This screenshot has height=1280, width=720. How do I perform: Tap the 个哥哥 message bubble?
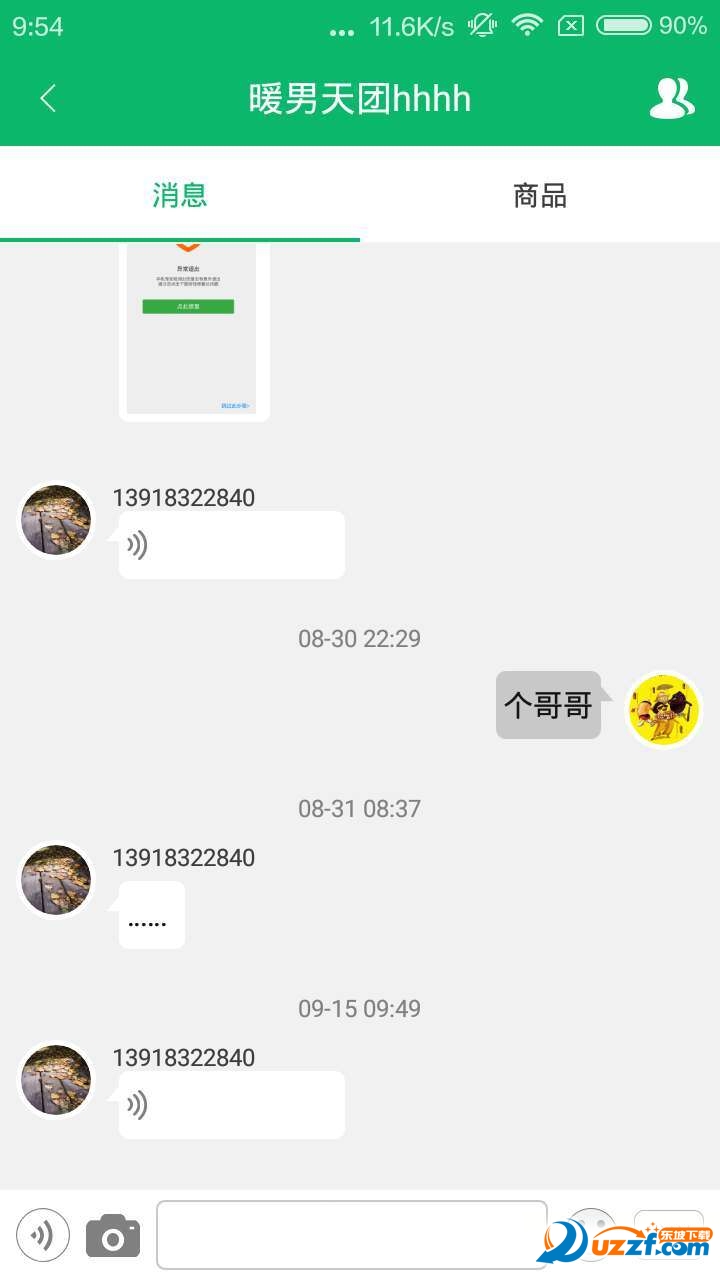click(x=548, y=705)
